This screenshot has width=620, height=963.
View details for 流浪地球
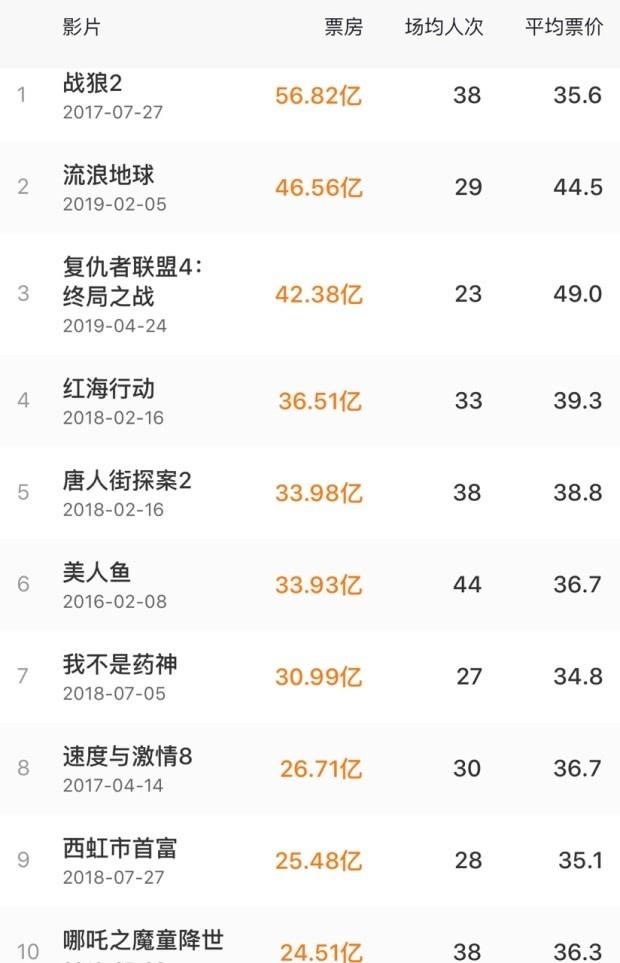point(109,175)
